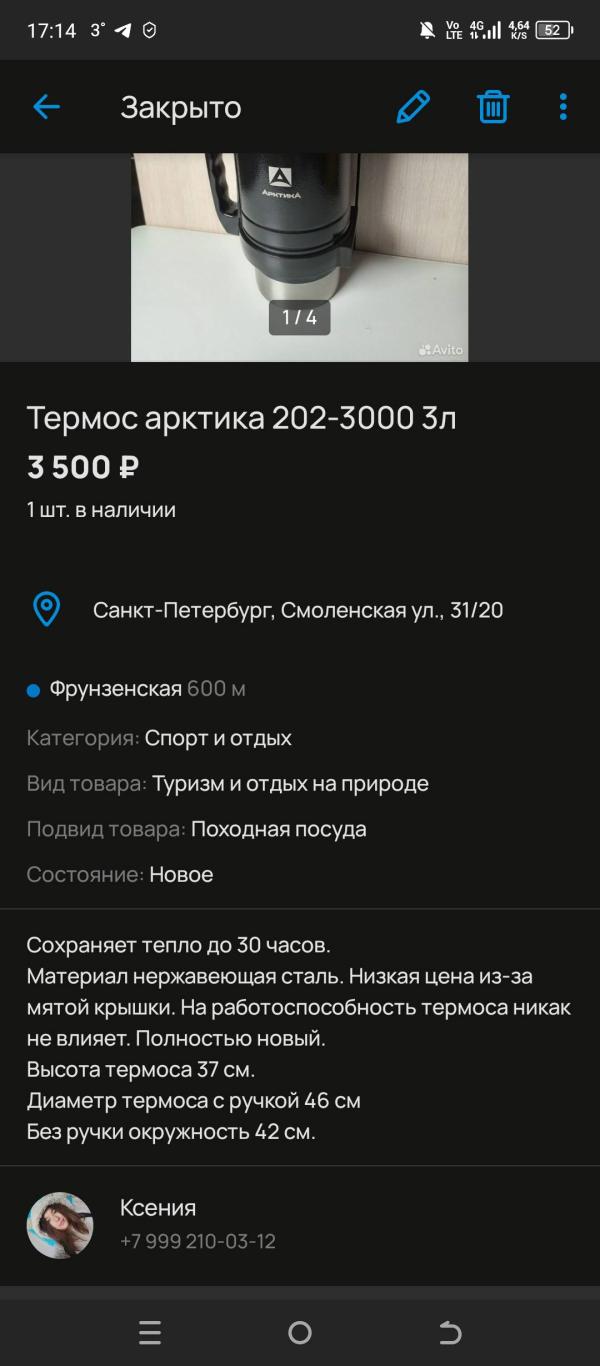Image resolution: width=600 pixels, height=1366 pixels.
Task: Open address Смоленская ул., 31/20 on map
Action: (297, 610)
